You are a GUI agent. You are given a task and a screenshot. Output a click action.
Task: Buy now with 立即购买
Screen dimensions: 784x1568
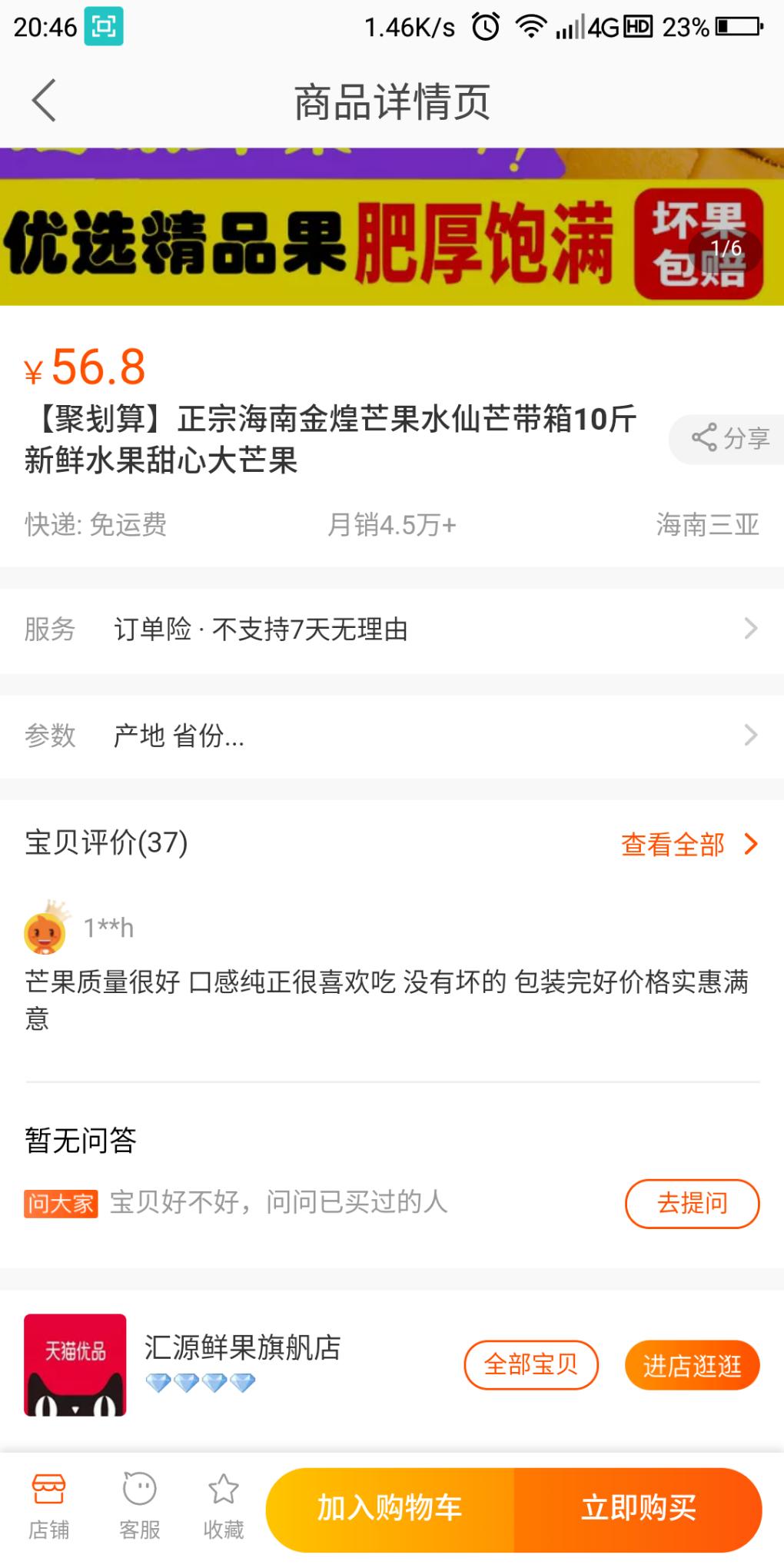click(638, 1509)
